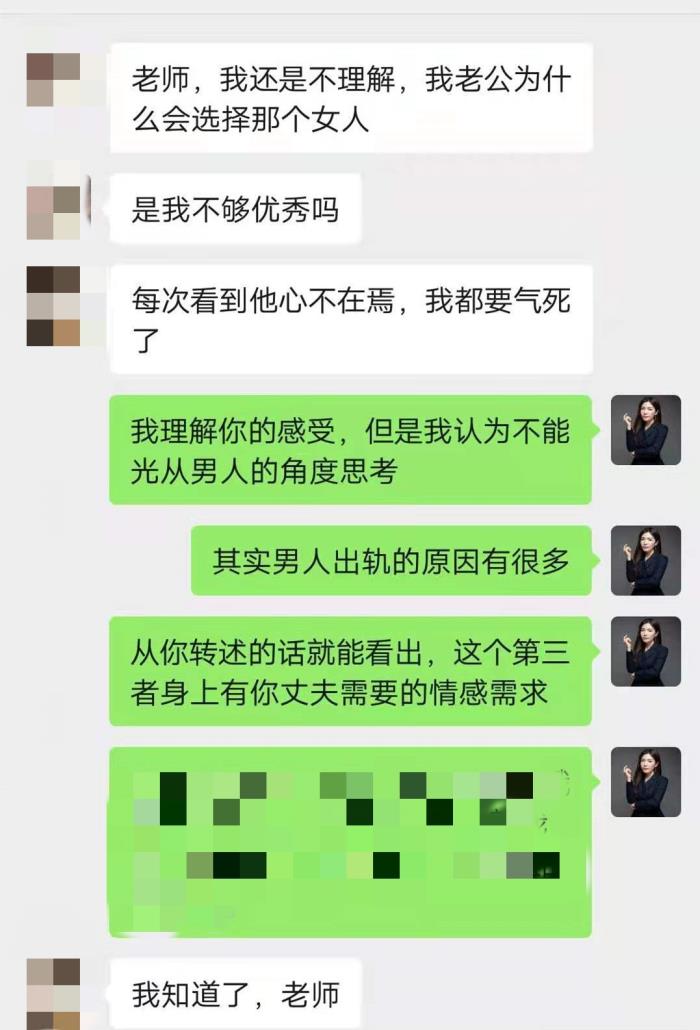Screen dimensions: 700x1030
Task: Open teacher's avatar beside '其实男人出轨的原因有很多'
Action: (646, 561)
